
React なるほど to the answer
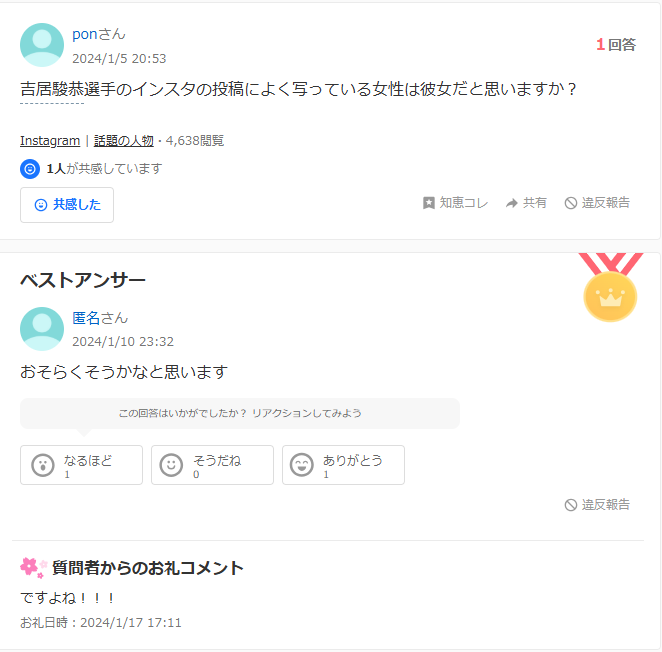(81, 465)
